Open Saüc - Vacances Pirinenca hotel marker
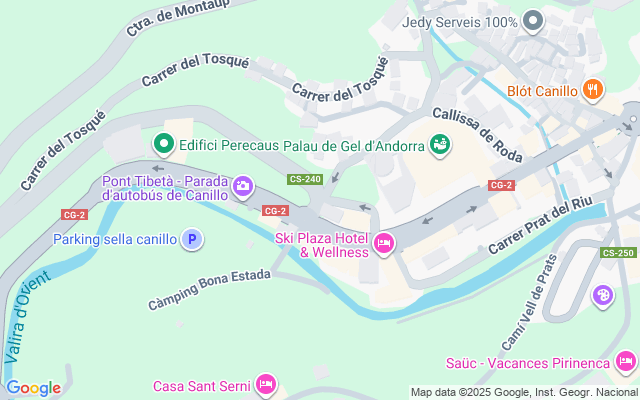The width and height of the screenshot is (640, 400). pos(625,361)
